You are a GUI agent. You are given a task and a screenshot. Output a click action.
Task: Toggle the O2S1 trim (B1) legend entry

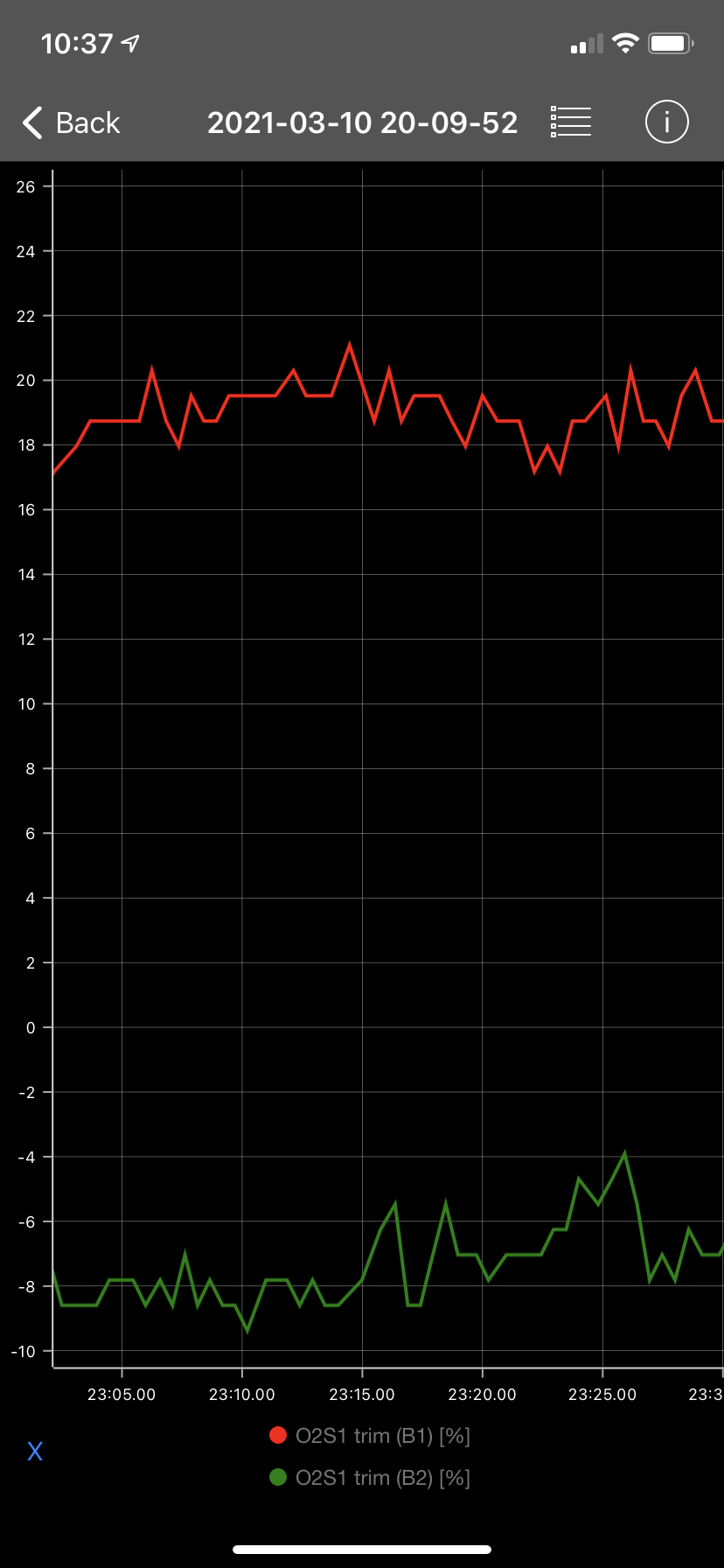point(371,1436)
